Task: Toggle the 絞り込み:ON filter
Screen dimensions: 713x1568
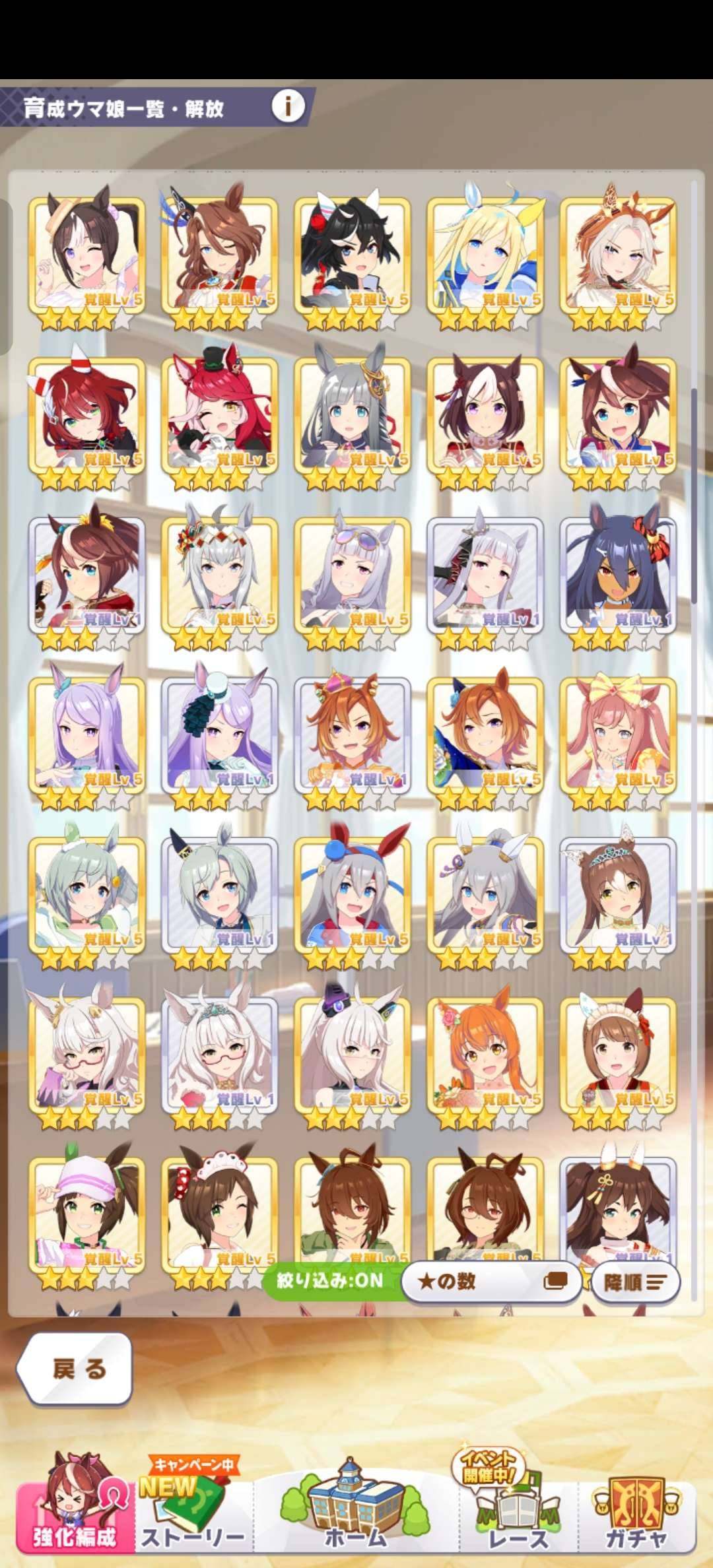Action: (330, 1280)
